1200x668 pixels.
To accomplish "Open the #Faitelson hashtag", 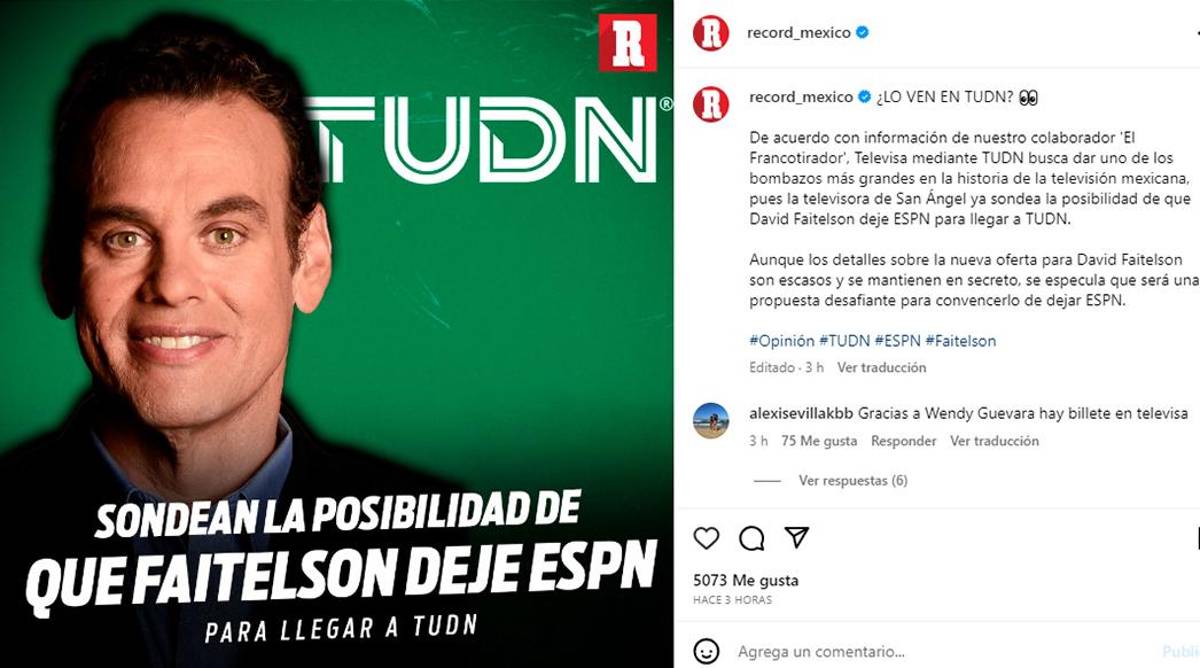I will click(x=960, y=341).
